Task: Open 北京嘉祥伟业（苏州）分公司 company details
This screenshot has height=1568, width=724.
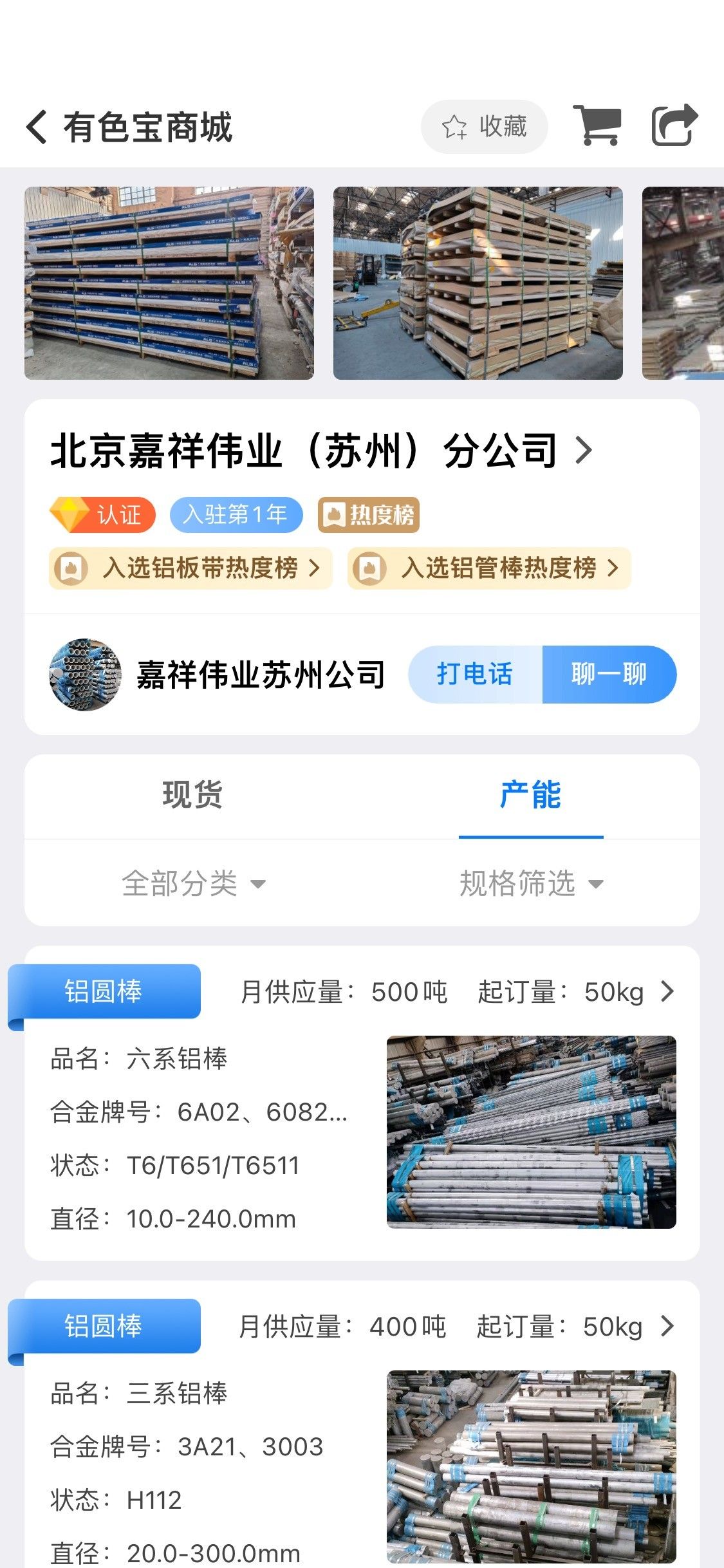Action: (322, 451)
